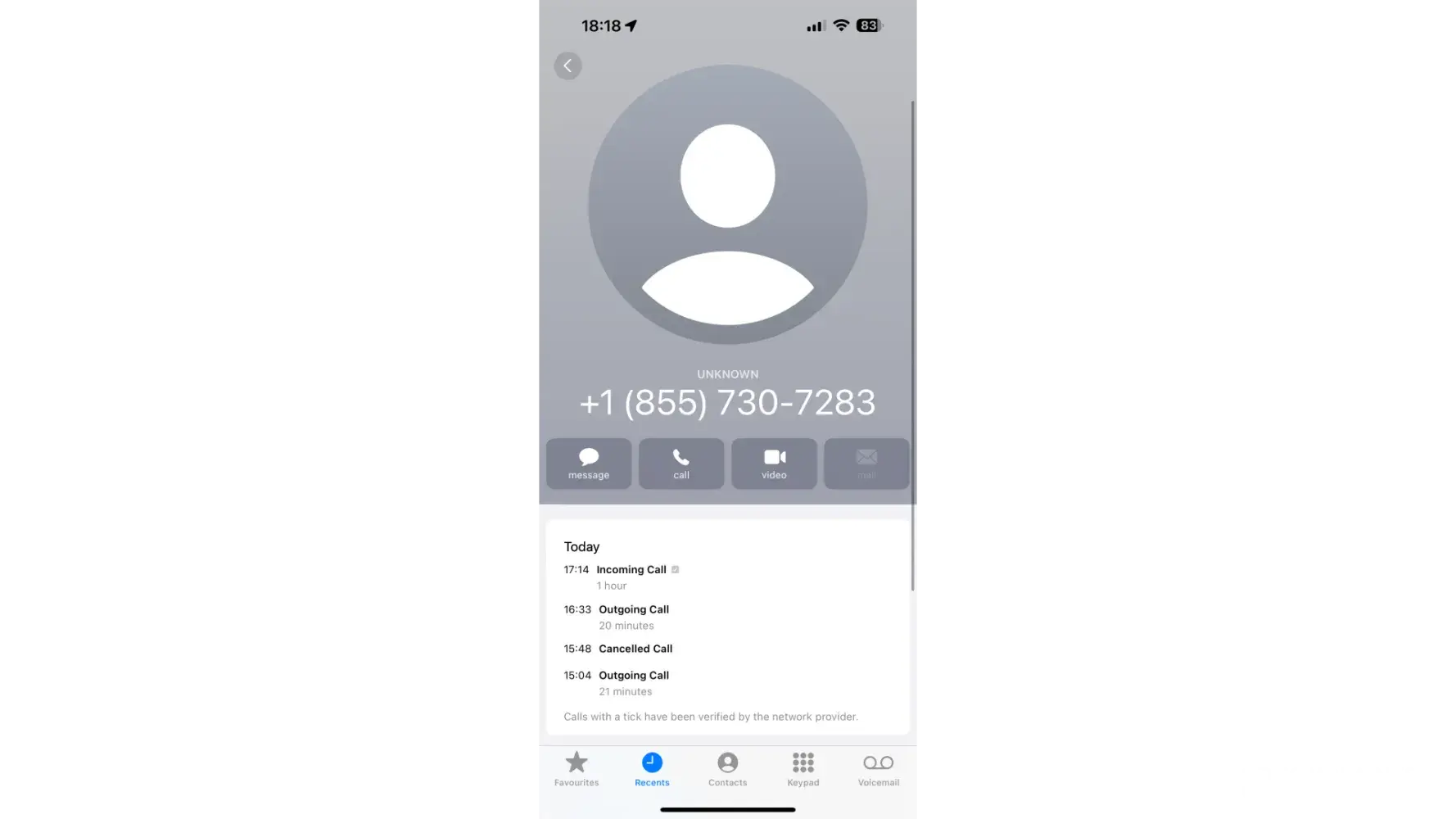Send a message to +1 (855) 730-7283
Screen dimensions: 1456x819
[589, 464]
